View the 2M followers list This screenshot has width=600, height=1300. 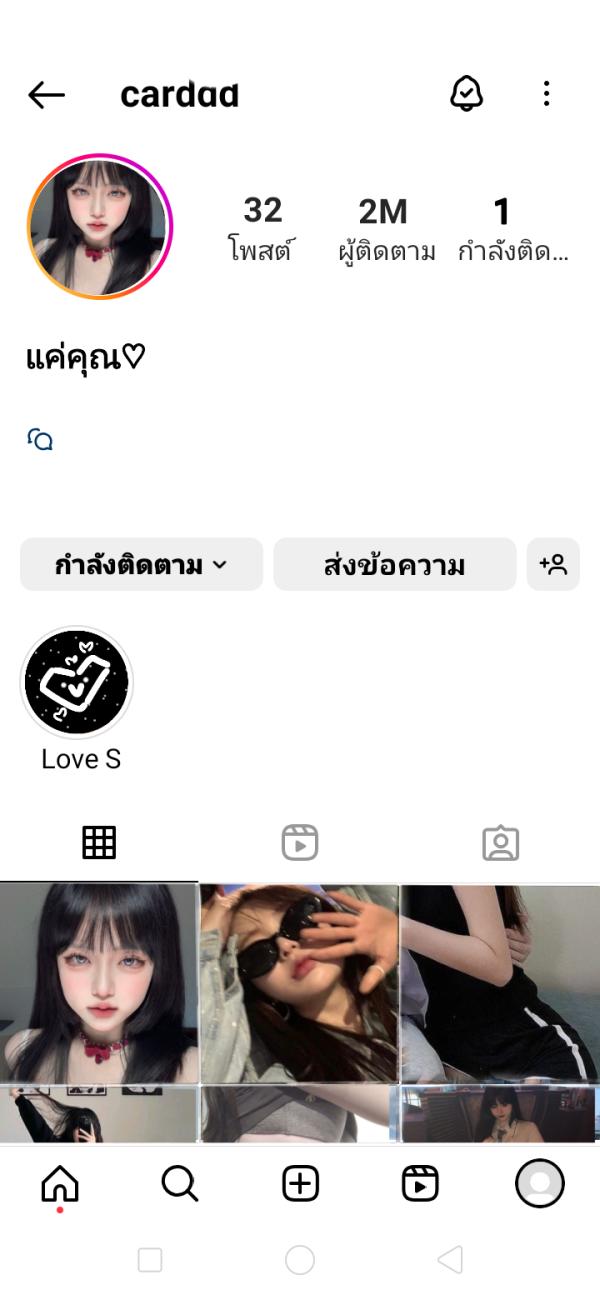tap(386, 228)
